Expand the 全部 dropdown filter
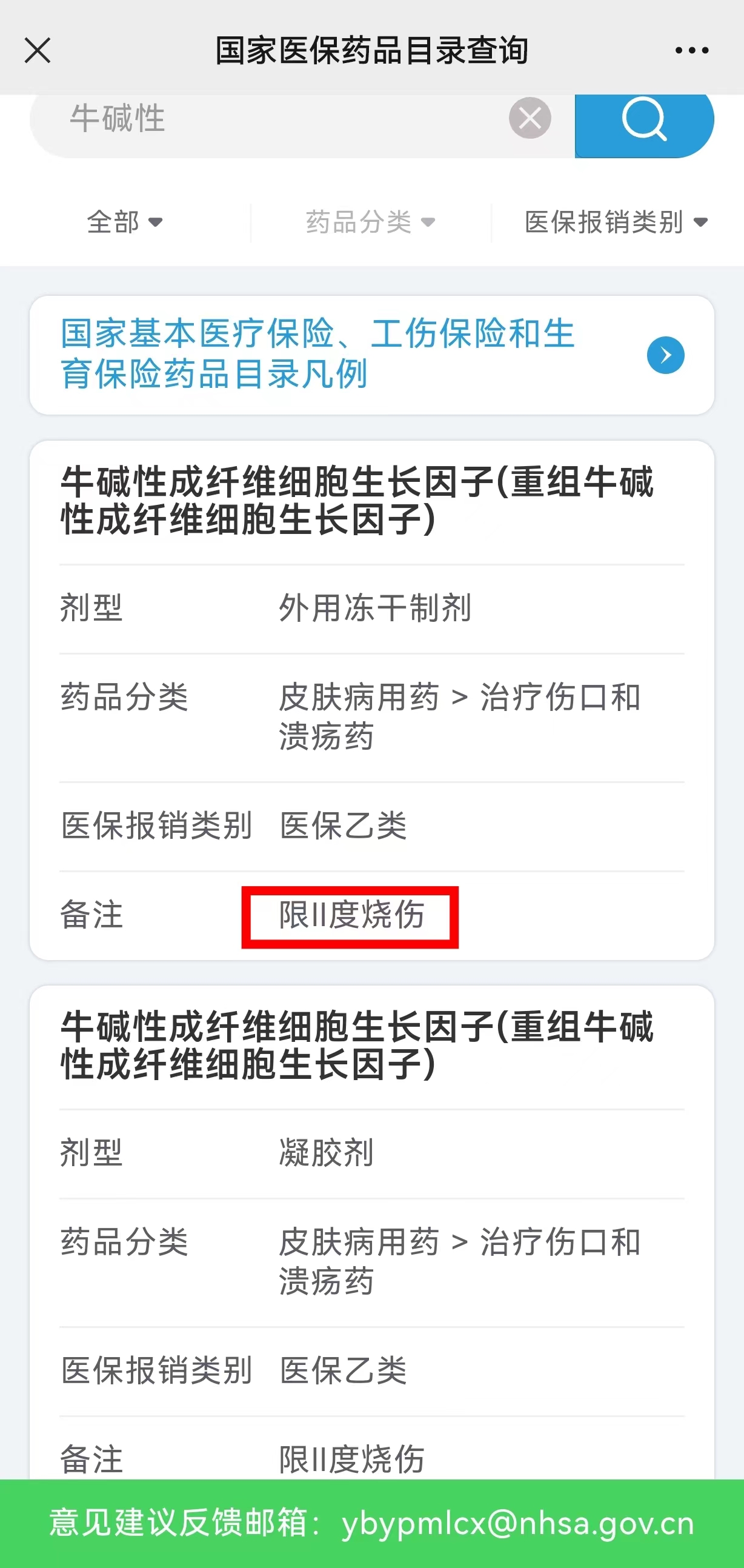Viewport: 744px width, 1568px height. 125,222
